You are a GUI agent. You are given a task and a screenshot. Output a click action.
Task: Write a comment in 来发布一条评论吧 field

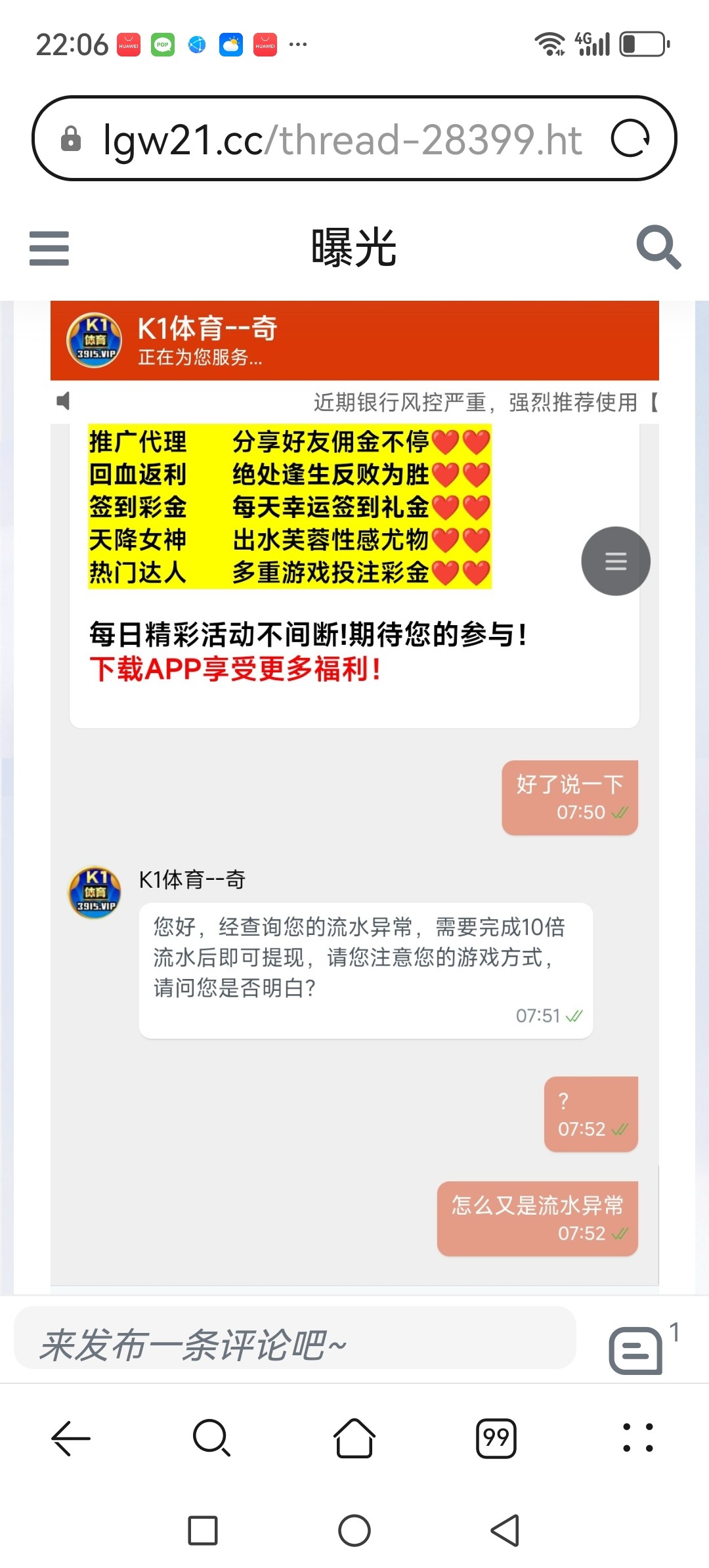tap(295, 1345)
